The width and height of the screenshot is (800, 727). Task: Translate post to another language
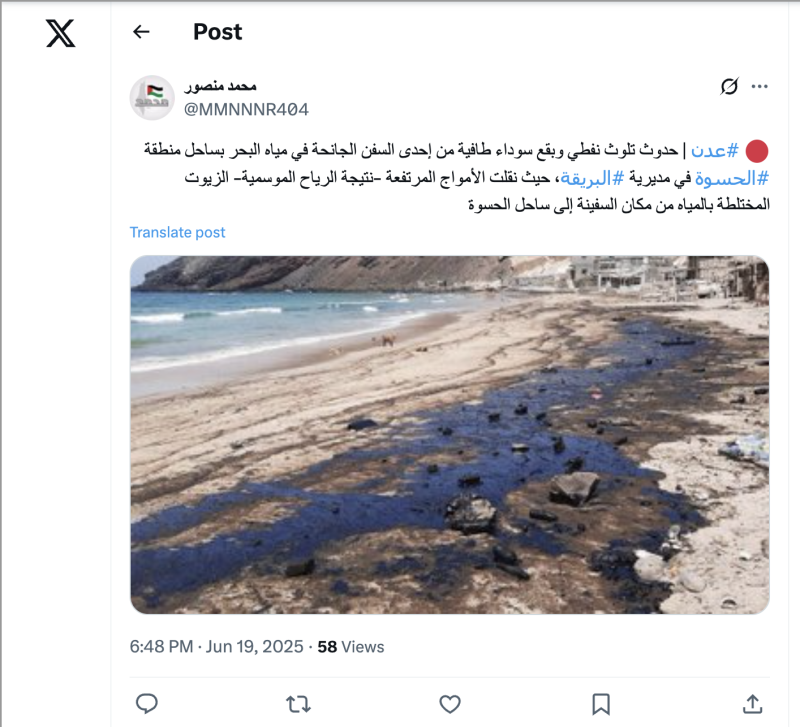click(x=177, y=232)
